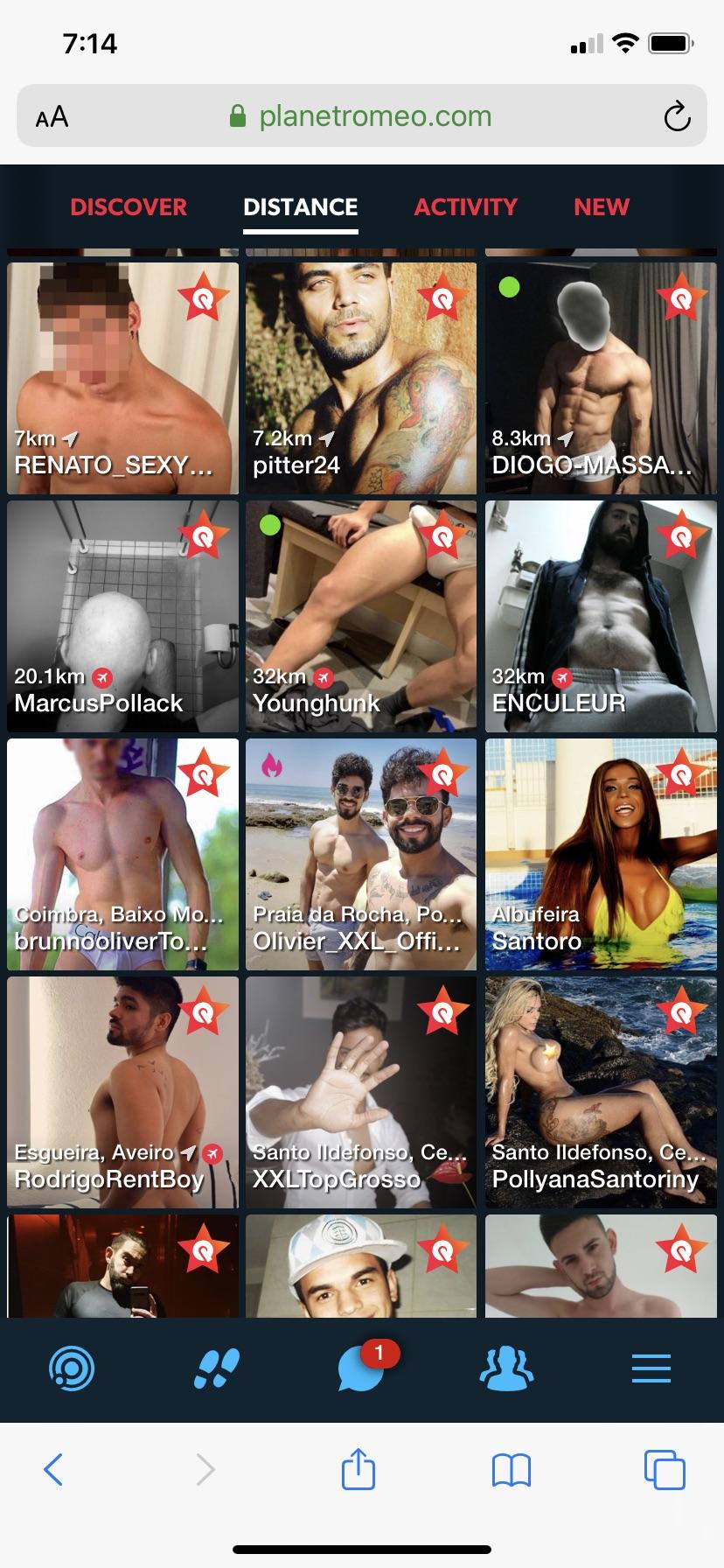Screen dimensions: 724x1568
Task: Switch to the Discover tab
Action: [x=129, y=207]
